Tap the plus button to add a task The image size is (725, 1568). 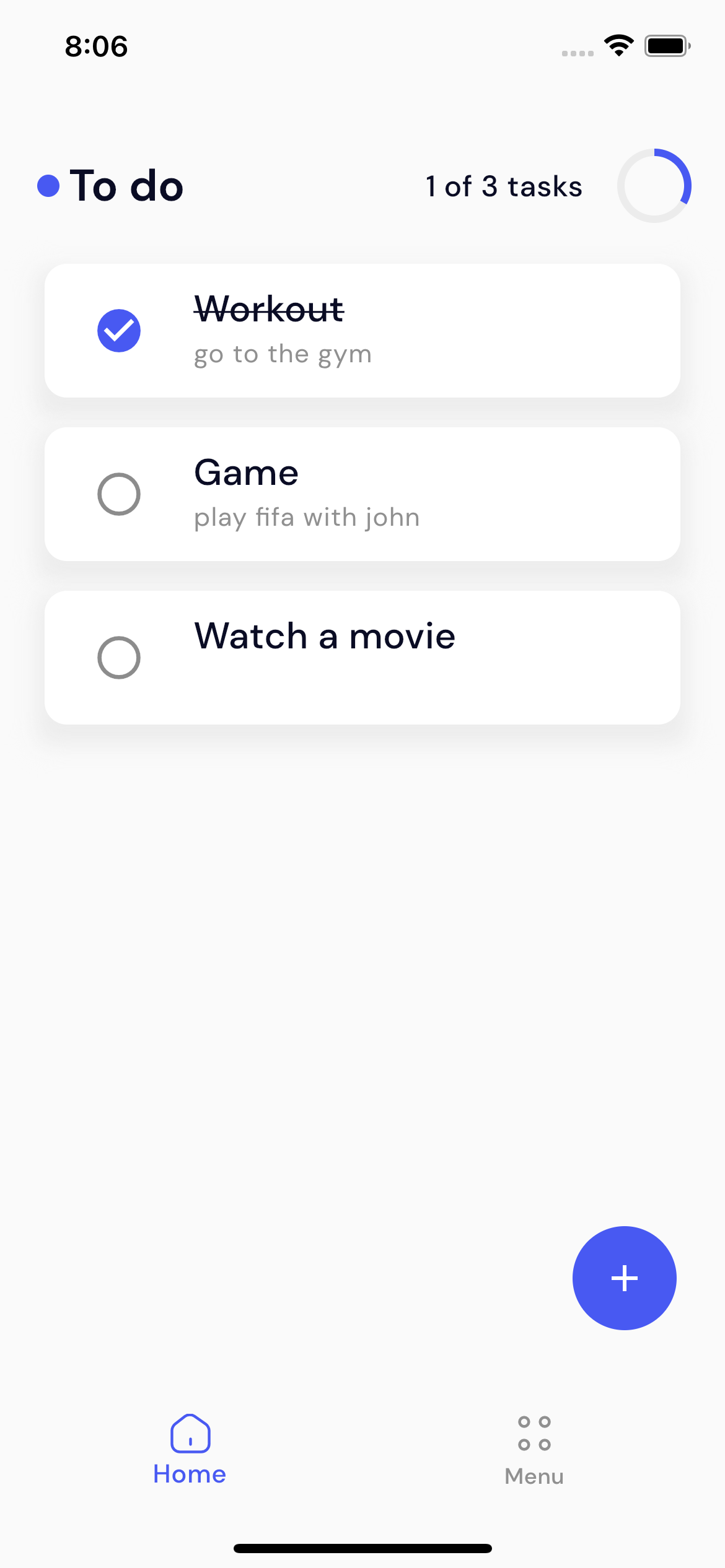tap(625, 1278)
